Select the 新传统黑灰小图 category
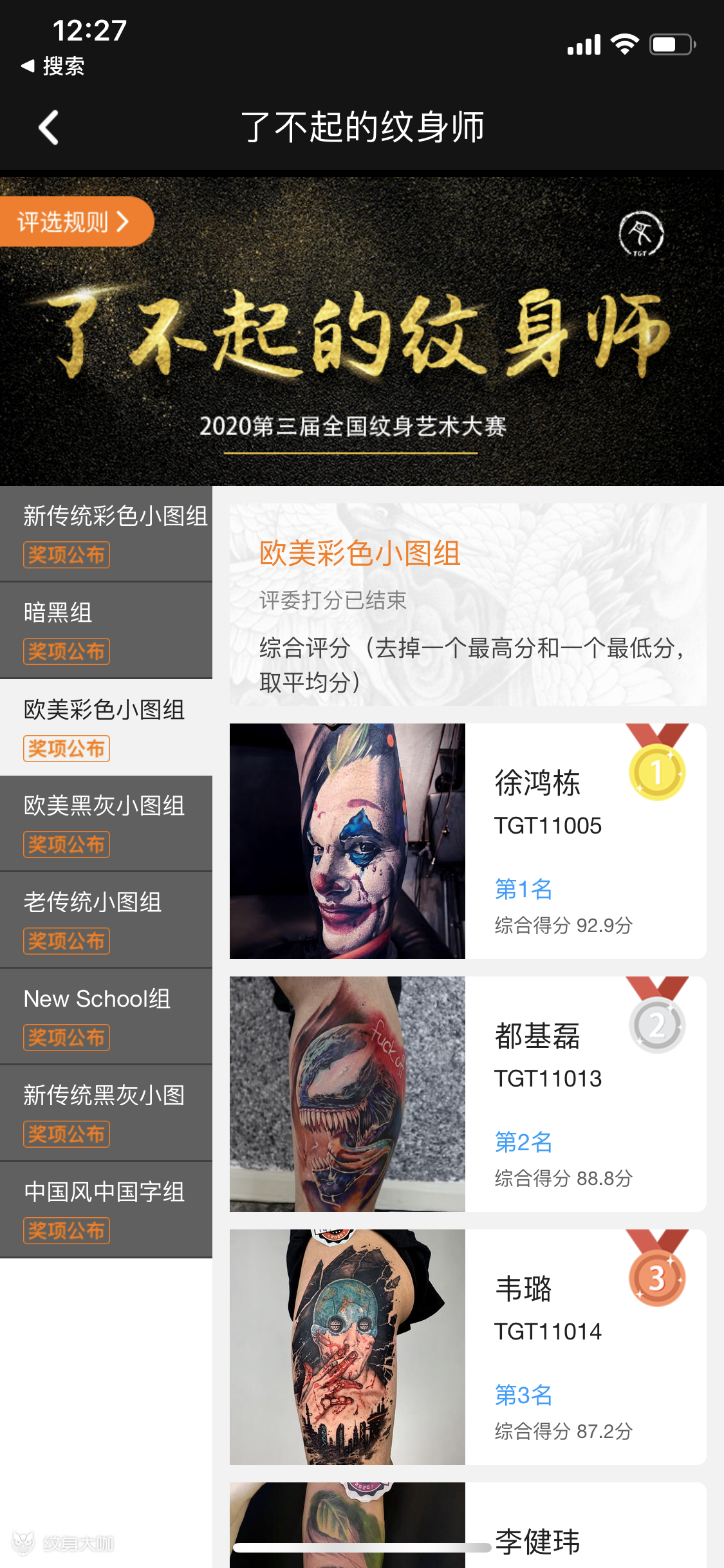 (x=106, y=1113)
